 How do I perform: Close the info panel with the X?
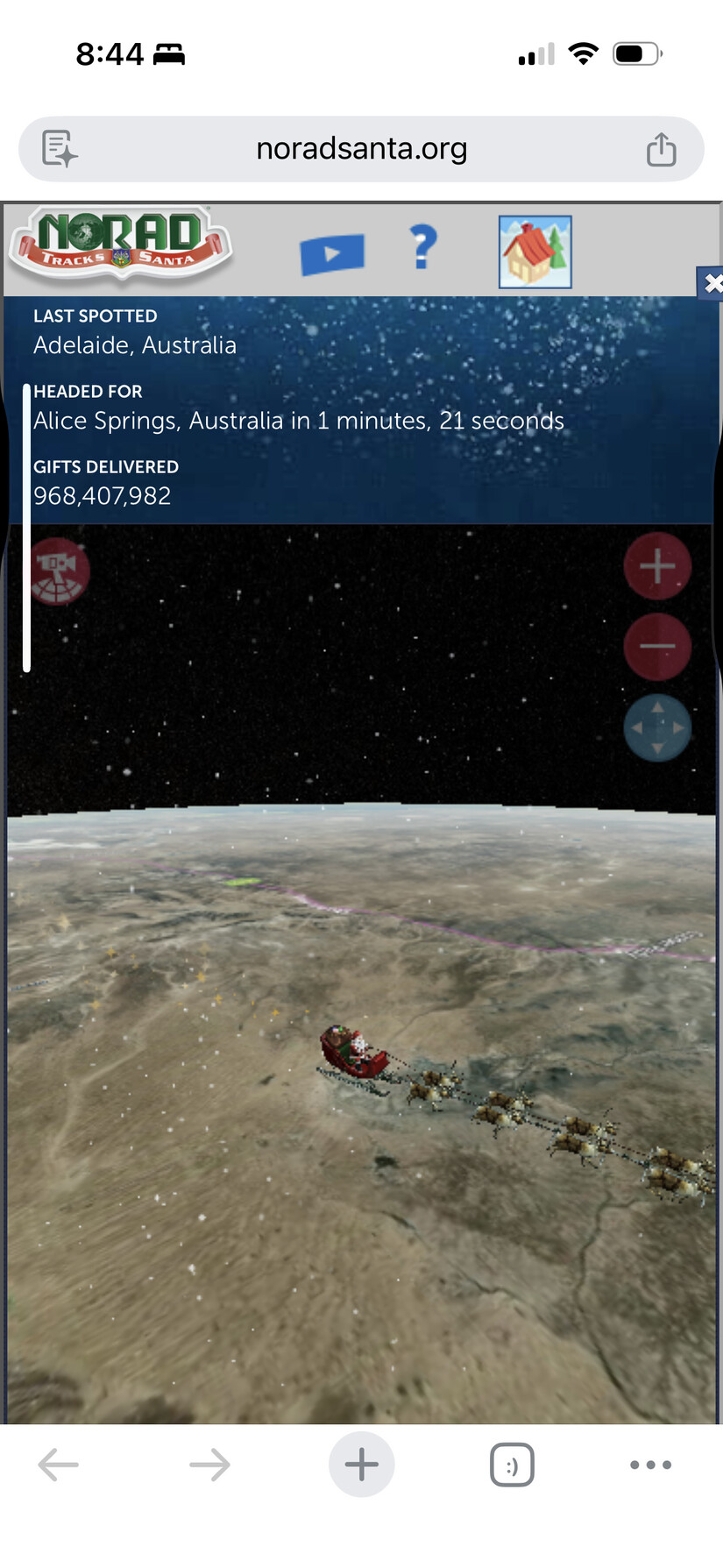(x=712, y=283)
